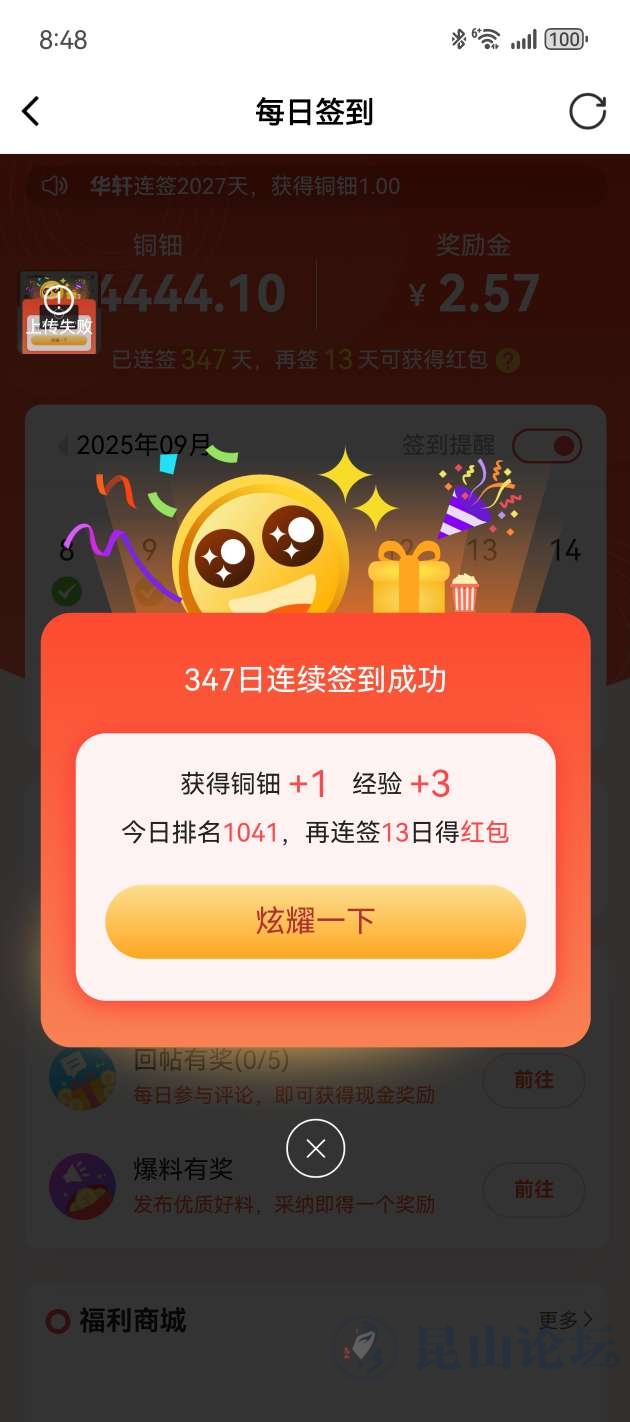630x1422 pixels.
Task: Open the red envelope help icon
Action: coord(508,360)
